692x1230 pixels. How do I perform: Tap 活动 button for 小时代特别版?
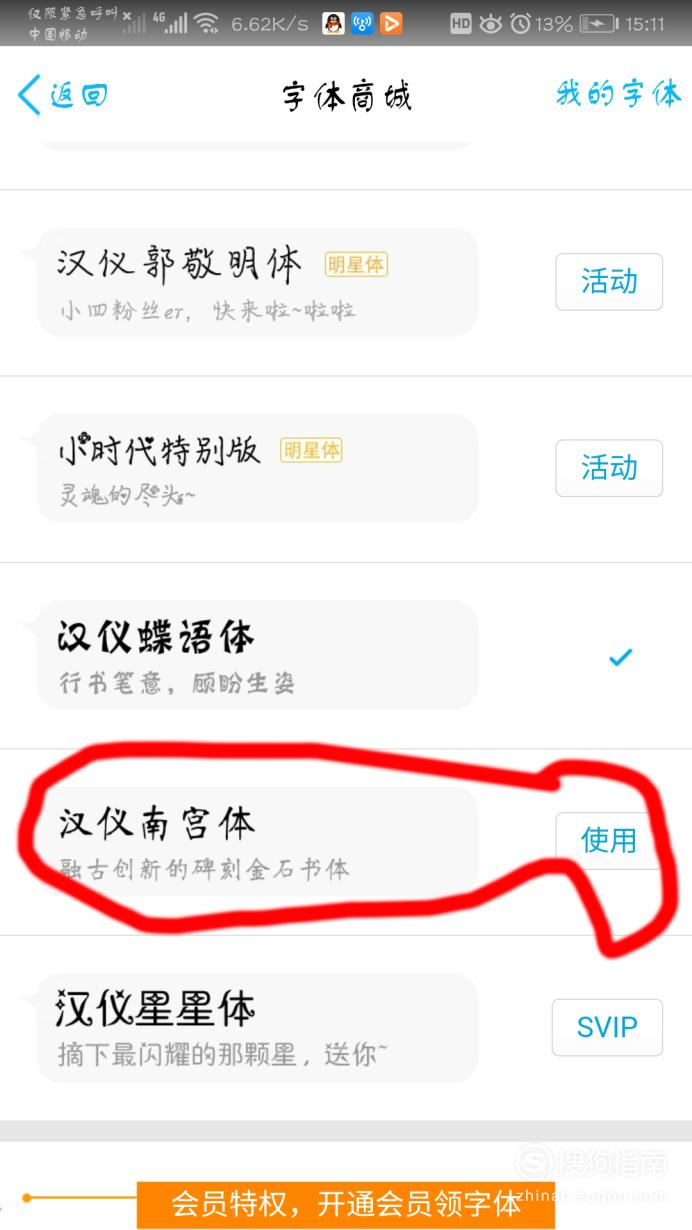point(609,467)
